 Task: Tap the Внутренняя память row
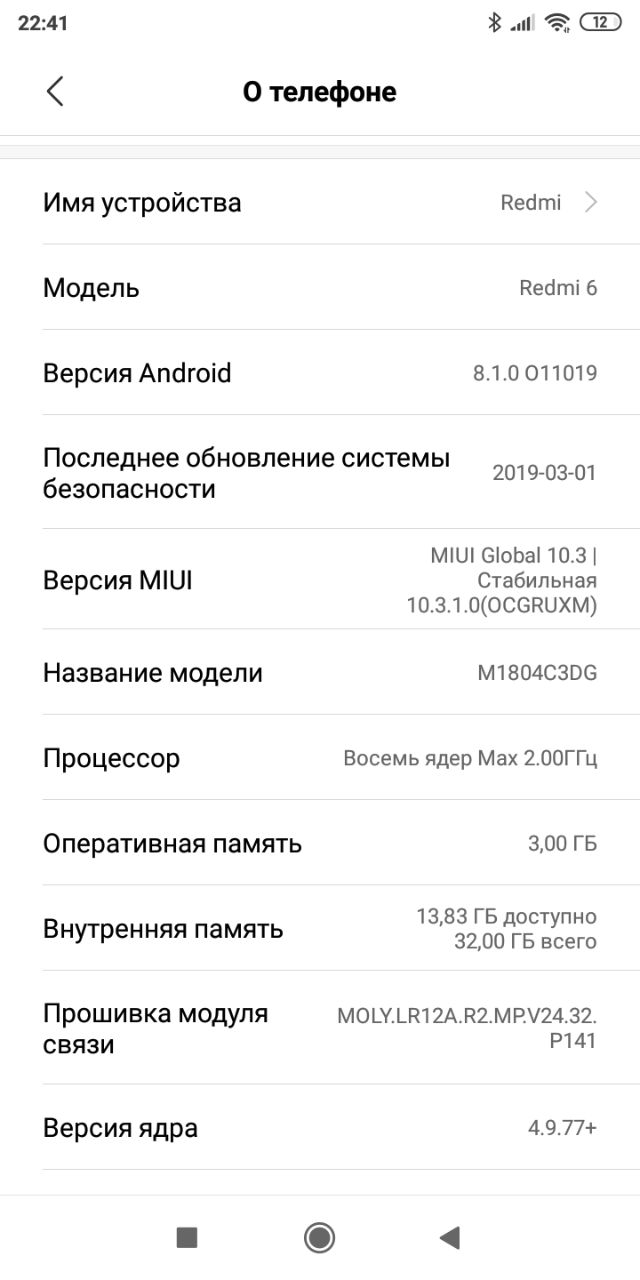point(320,928)
